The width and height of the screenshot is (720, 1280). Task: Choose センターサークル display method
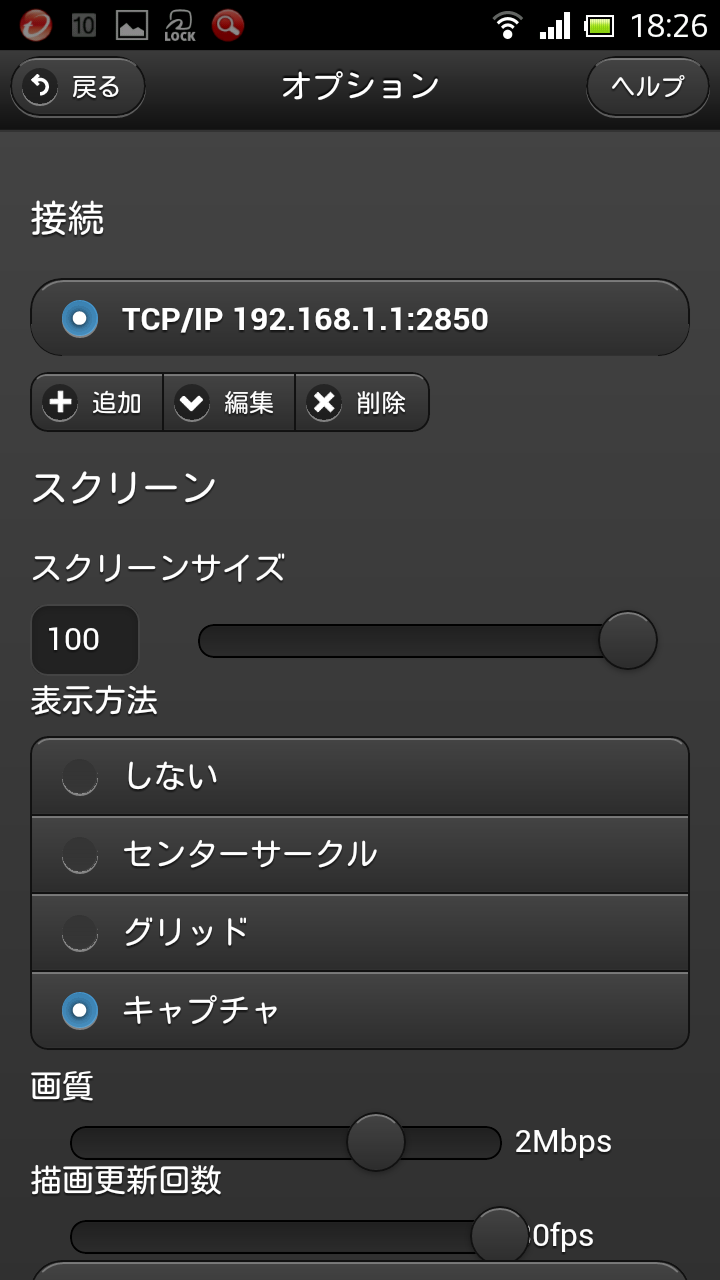point(360,855)
